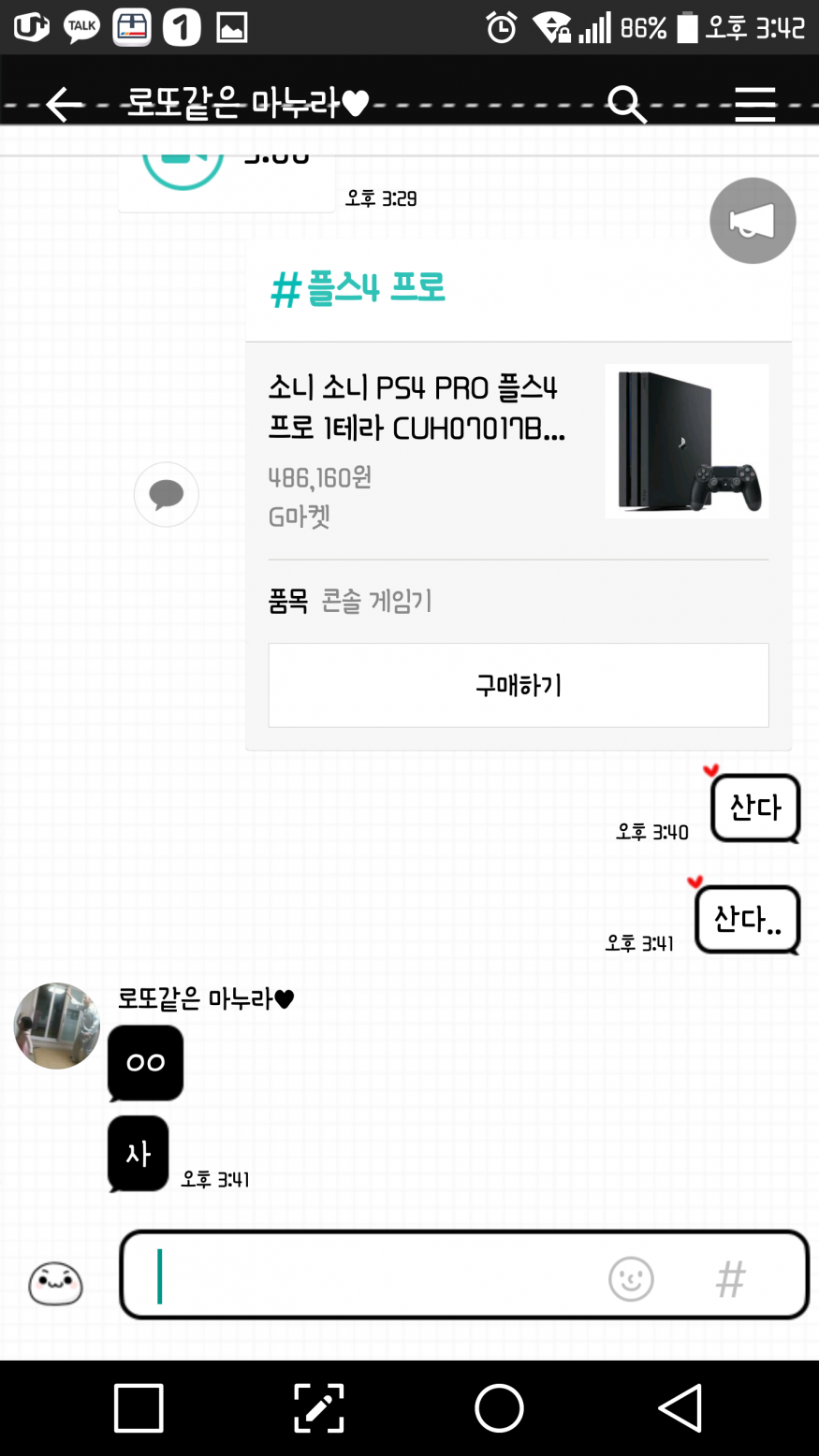Search within this chat conversation
Viewport: 819px width, 1456px height.
click(626, 104)
